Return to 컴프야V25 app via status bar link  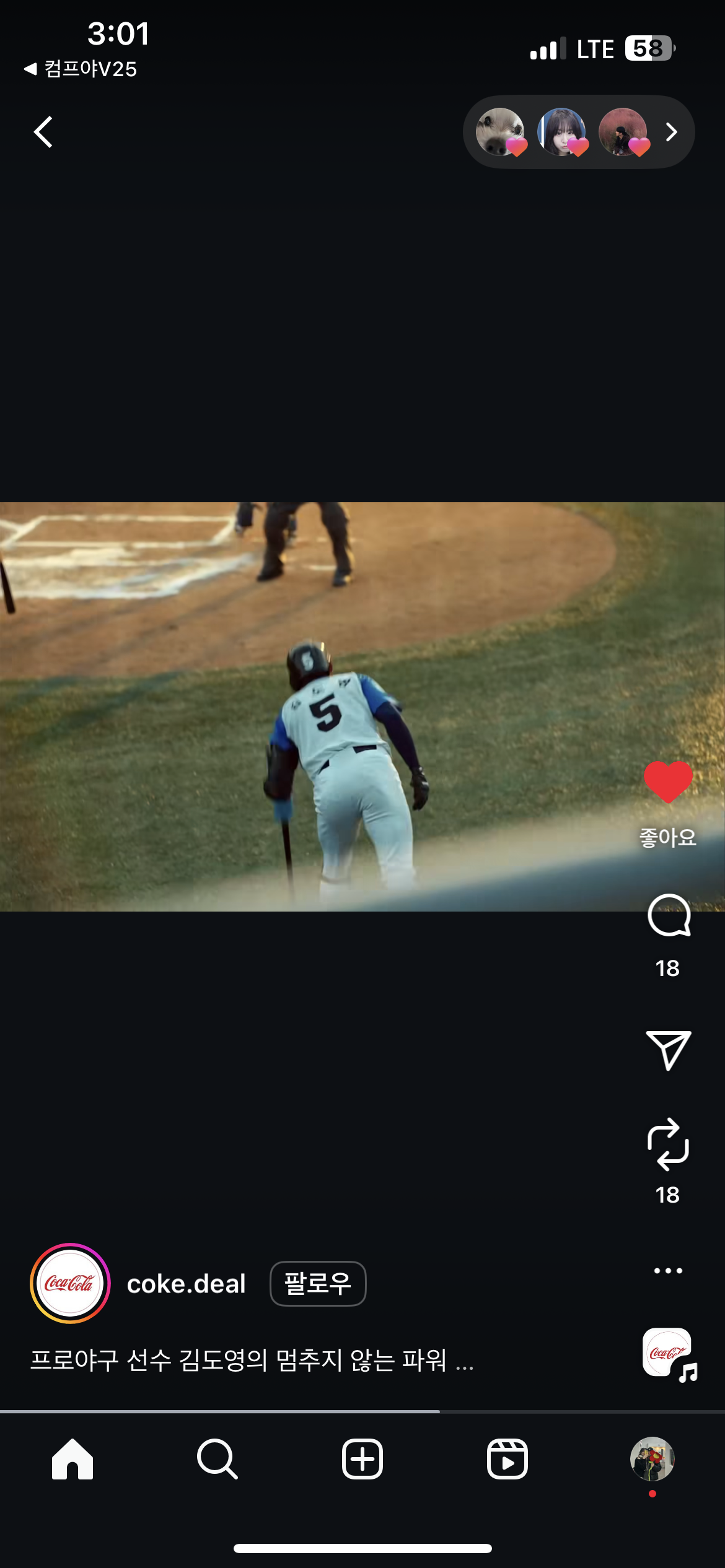(81, 69)
